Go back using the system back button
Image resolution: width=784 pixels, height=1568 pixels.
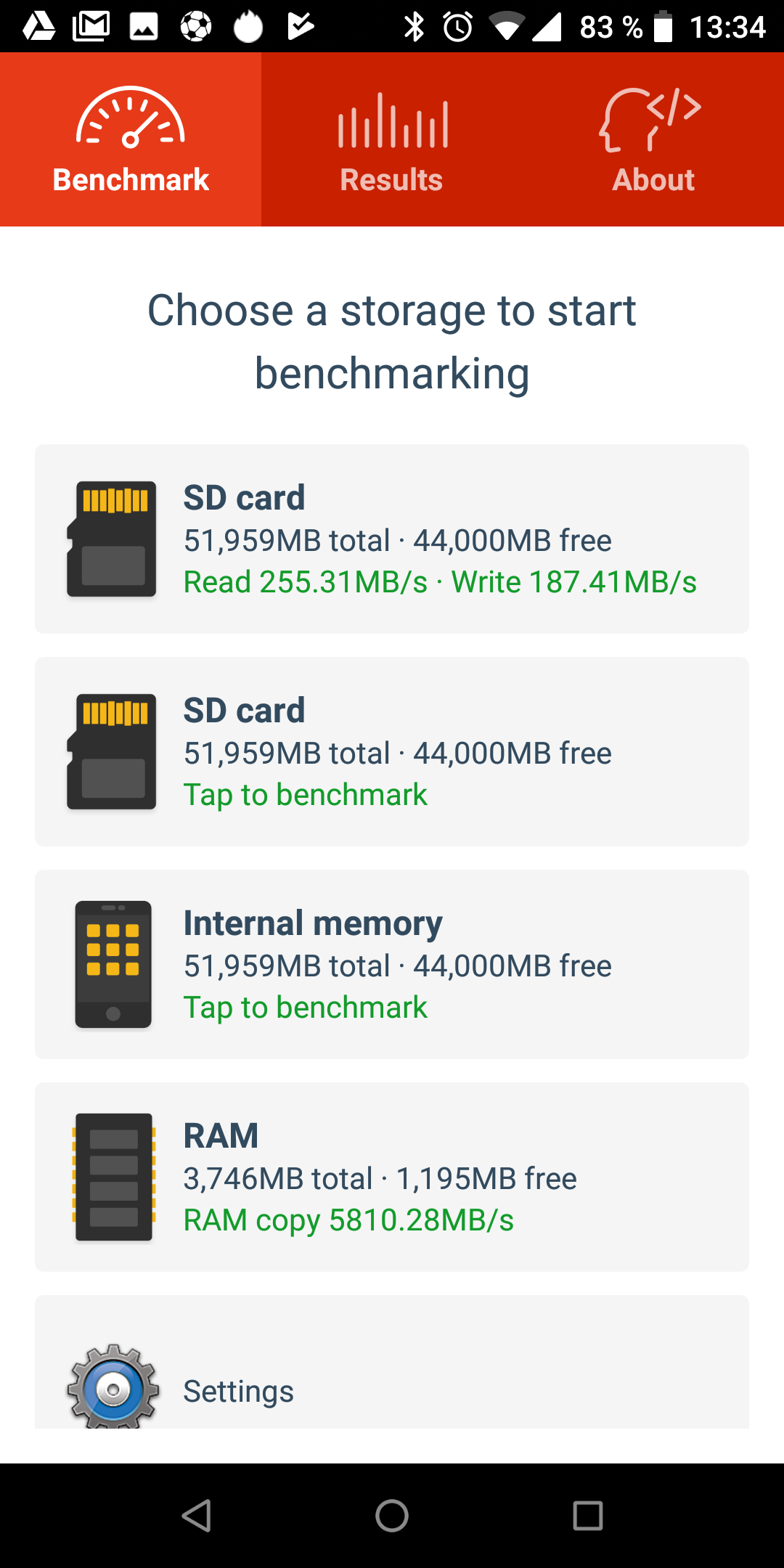pos(196,1516)
